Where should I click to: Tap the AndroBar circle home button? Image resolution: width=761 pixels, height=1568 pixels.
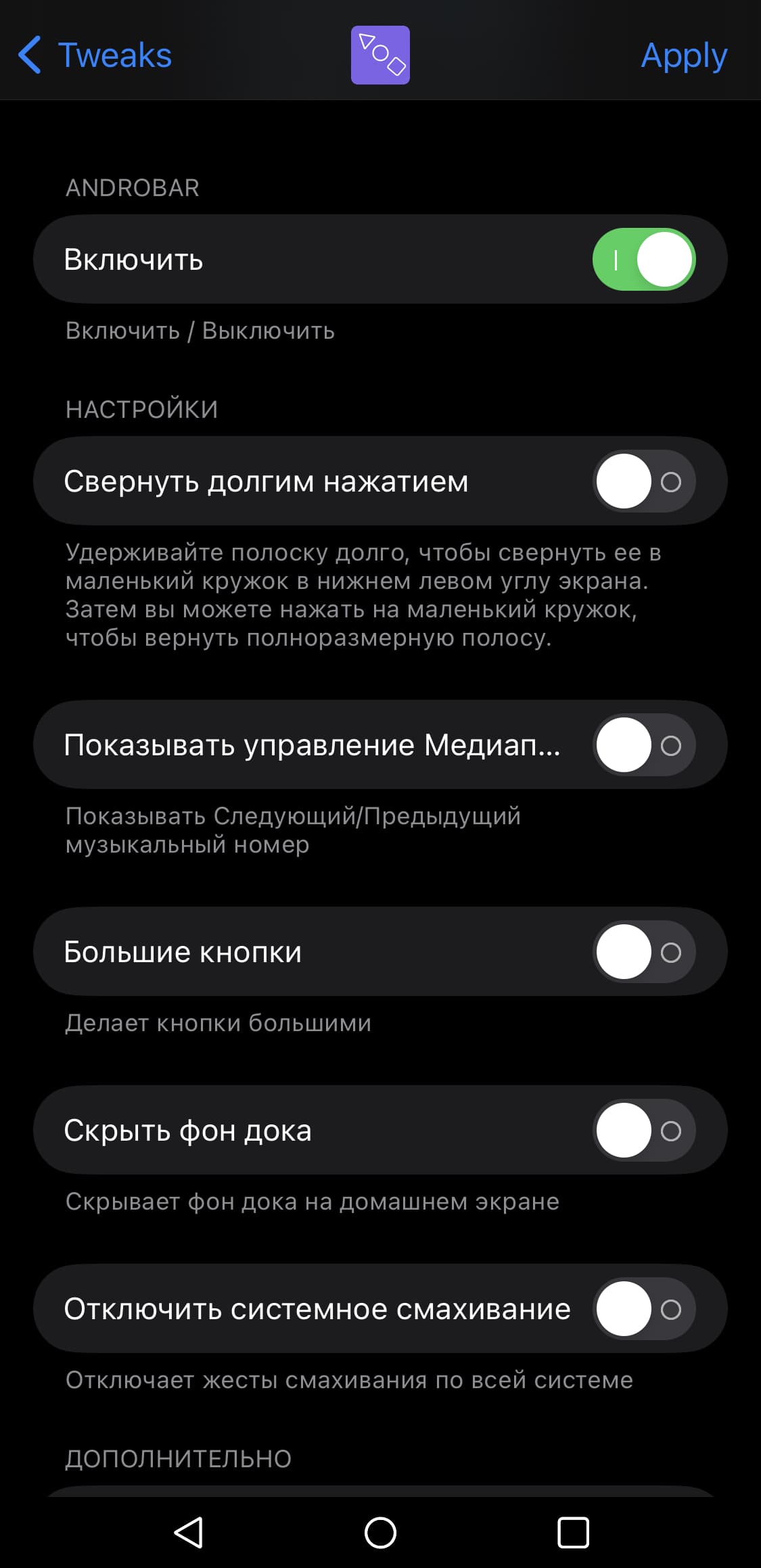tap(380, 1532)
